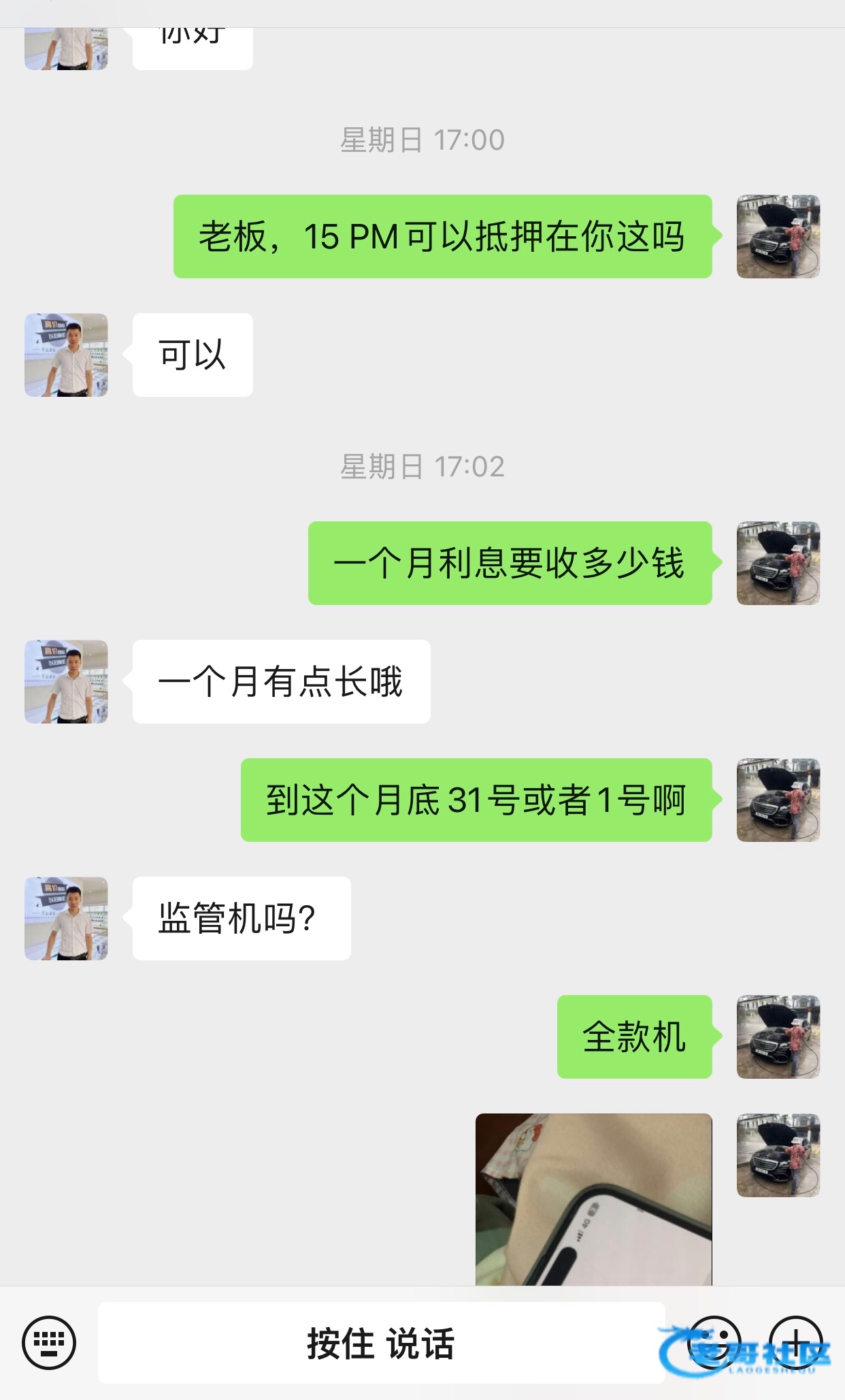Switch to keyboard text input
The height and width of the screenshot is (1400, 845).
tap(49, 1342)
